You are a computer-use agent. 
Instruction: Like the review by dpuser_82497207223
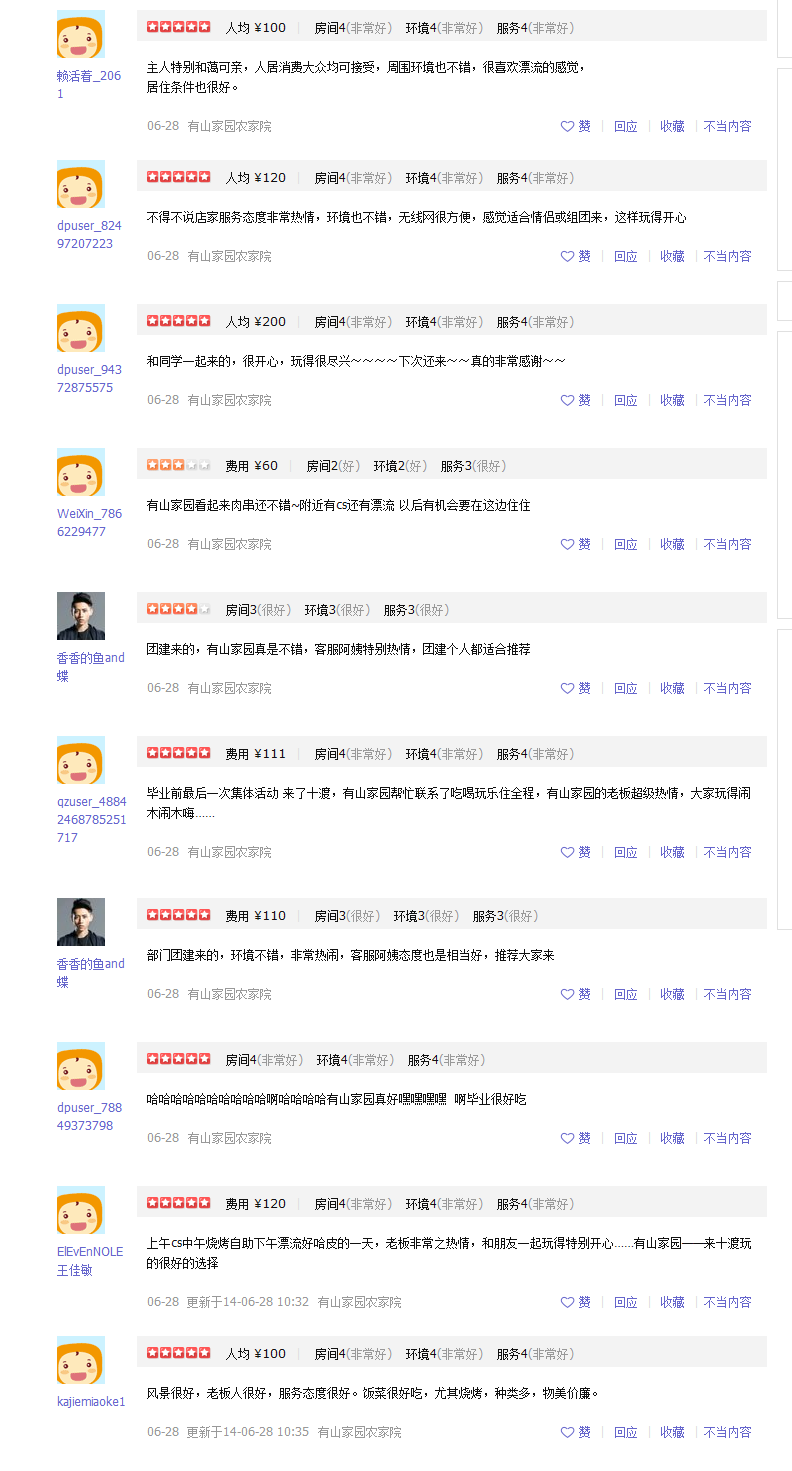[x=576, y=256]
